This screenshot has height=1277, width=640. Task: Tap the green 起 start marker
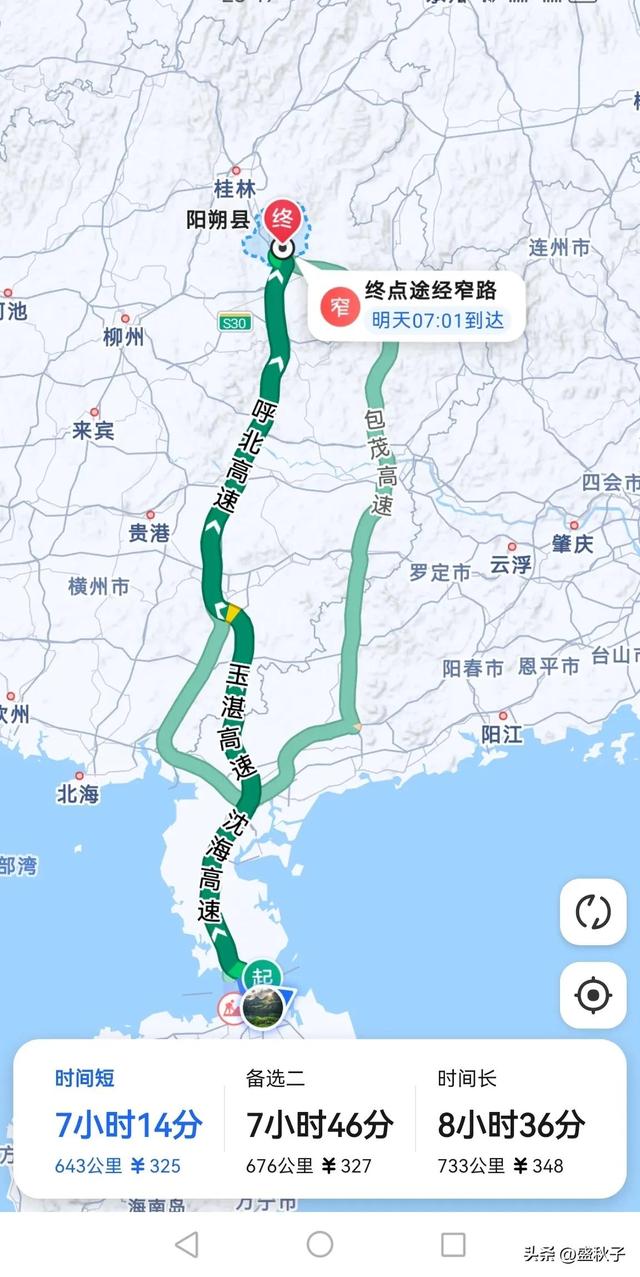[x=261, y=976]
